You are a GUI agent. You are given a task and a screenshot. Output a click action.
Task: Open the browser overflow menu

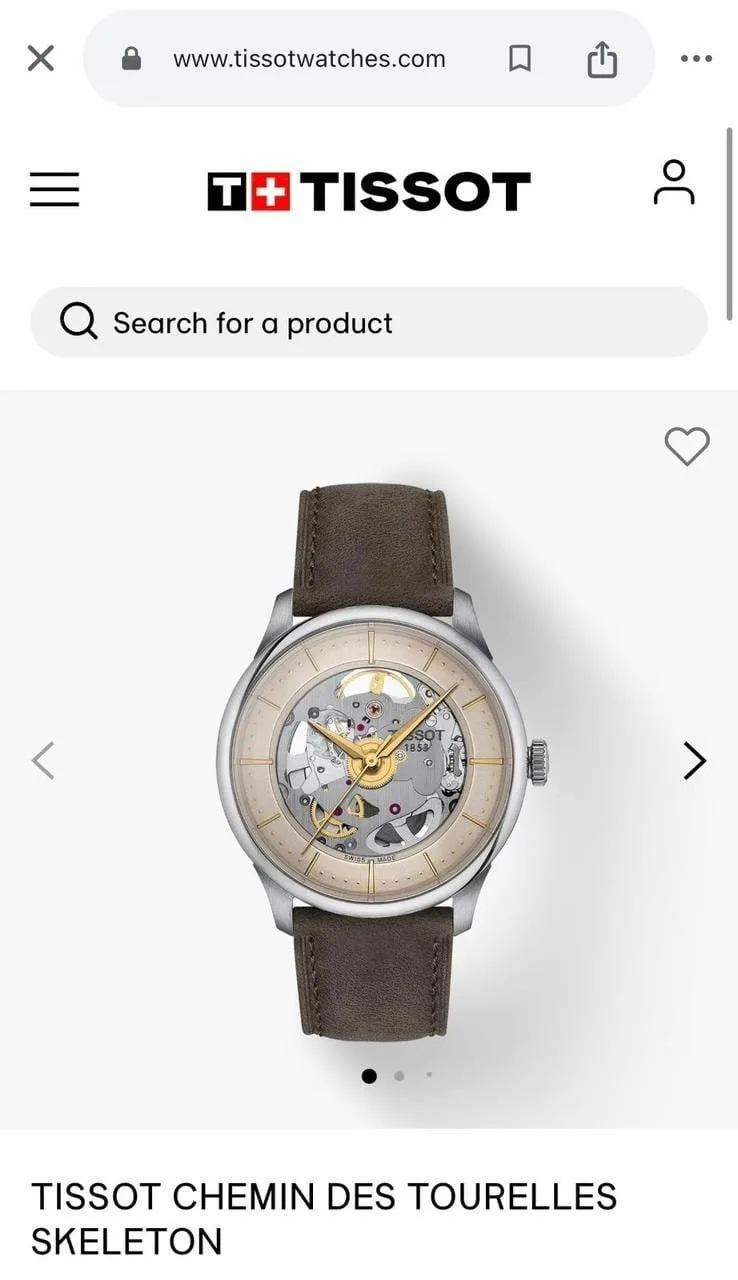click(x=695, y=59)
